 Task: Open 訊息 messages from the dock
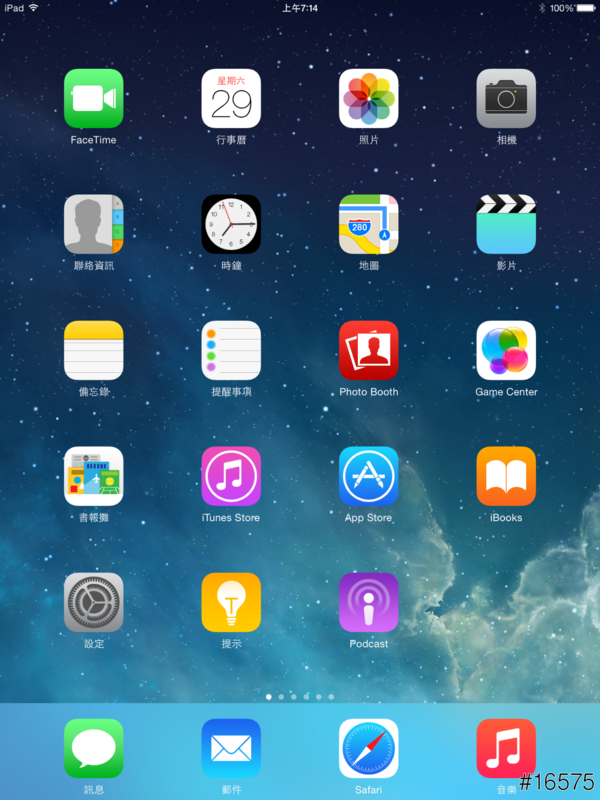coord(93,748)
